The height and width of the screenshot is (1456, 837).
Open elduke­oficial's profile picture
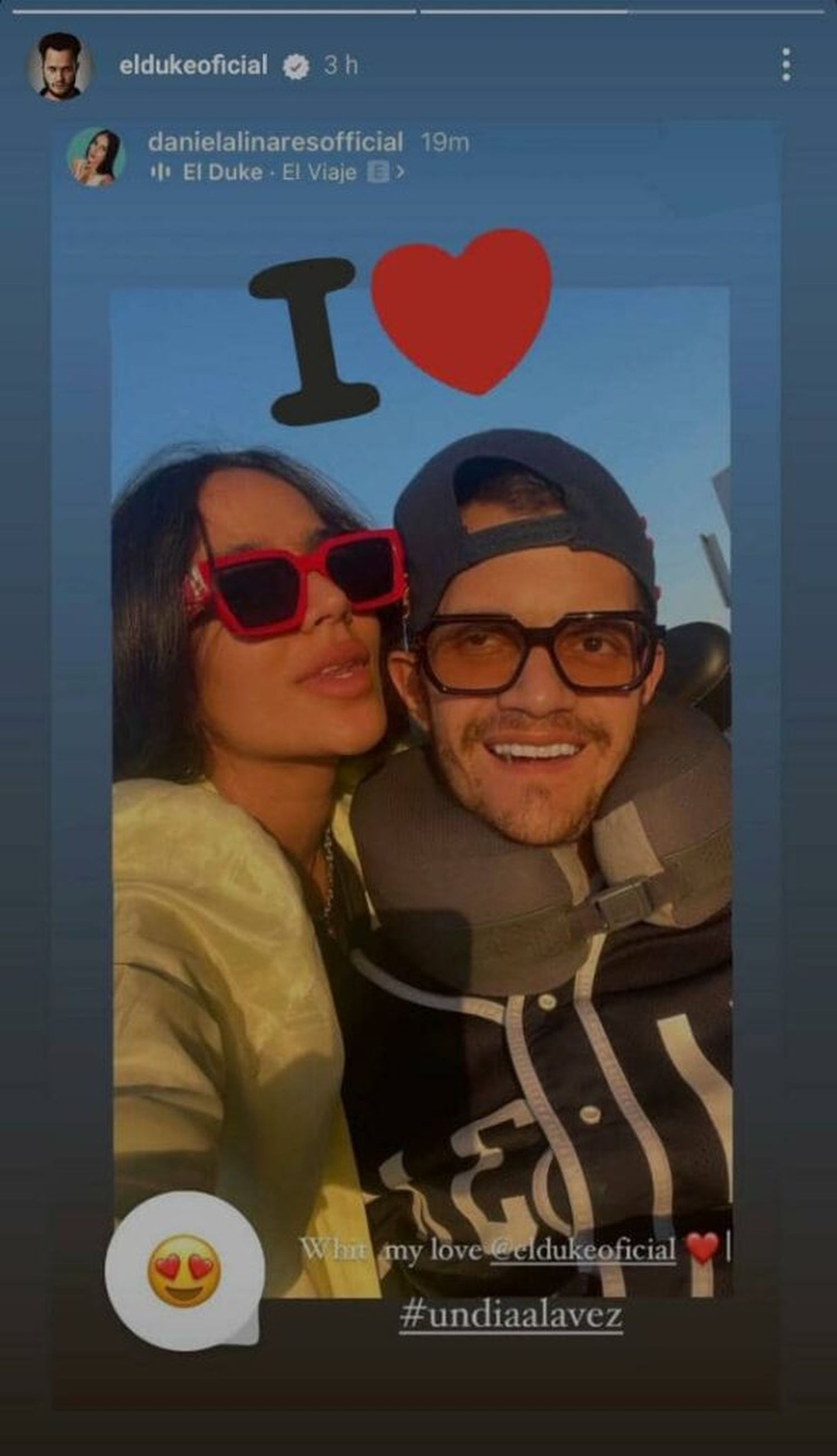pos(59,66)
